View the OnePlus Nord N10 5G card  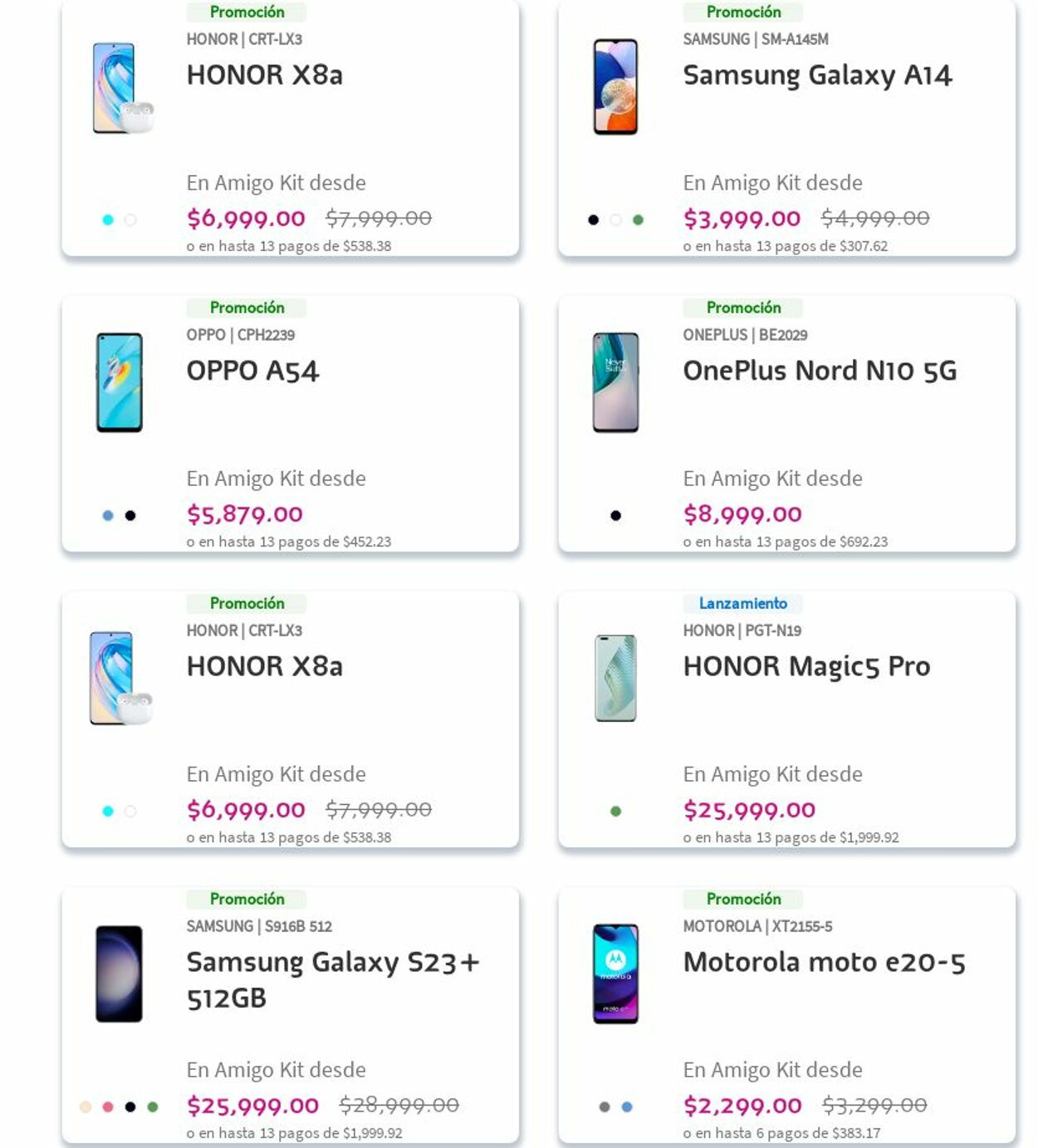point(819,370)
